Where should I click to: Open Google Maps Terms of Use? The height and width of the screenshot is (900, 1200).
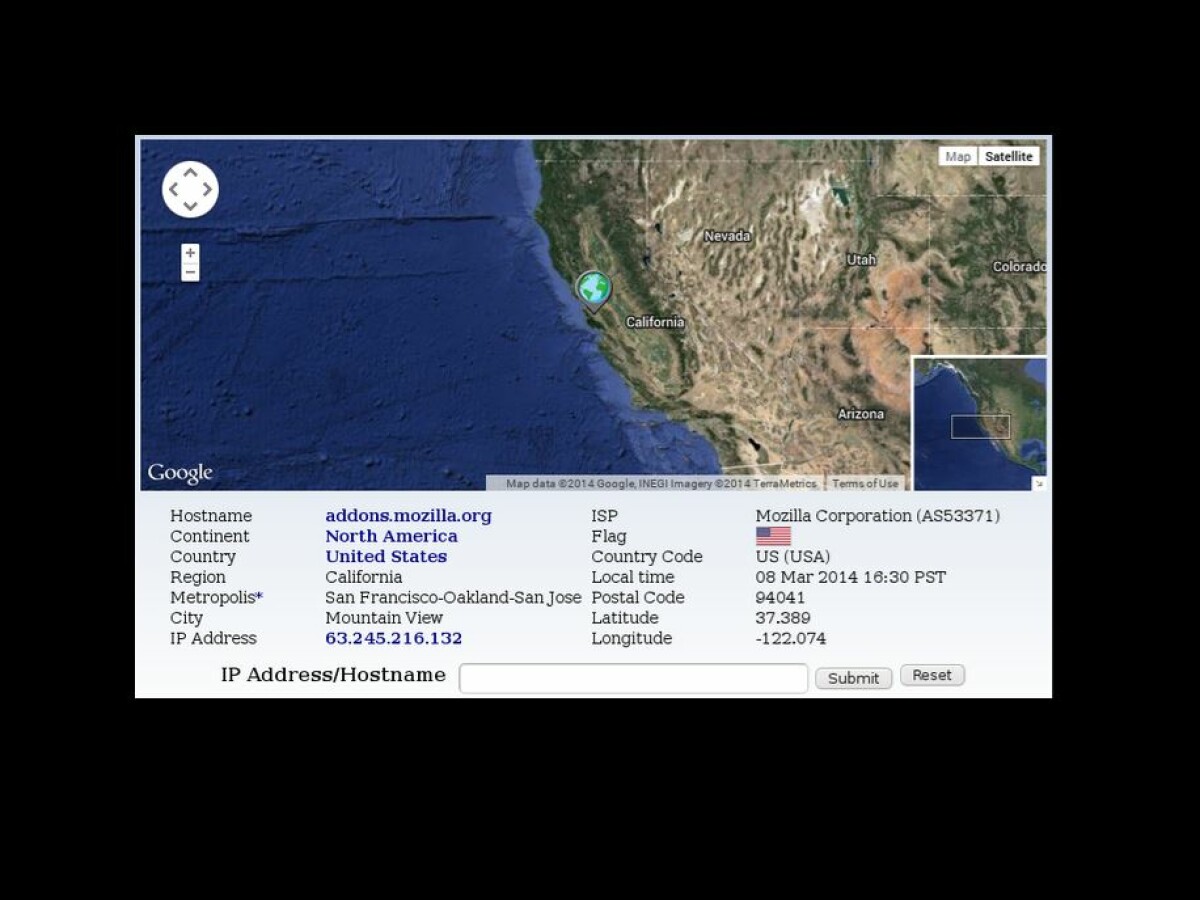tap(865, 484)
